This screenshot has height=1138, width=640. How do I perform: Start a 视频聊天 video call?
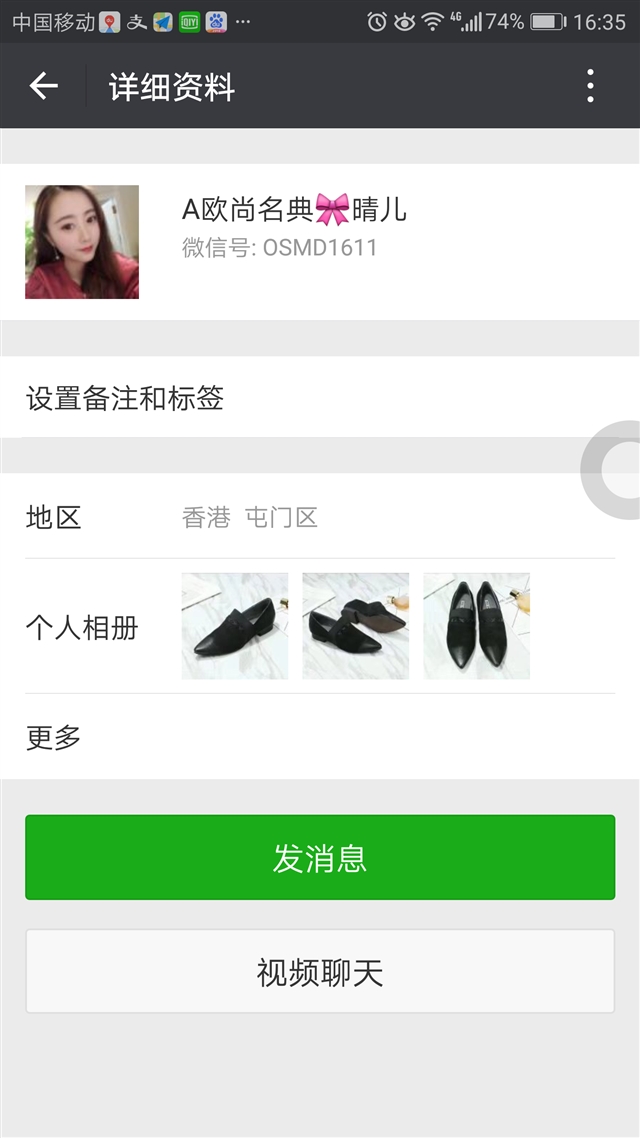tap(320, 971)
